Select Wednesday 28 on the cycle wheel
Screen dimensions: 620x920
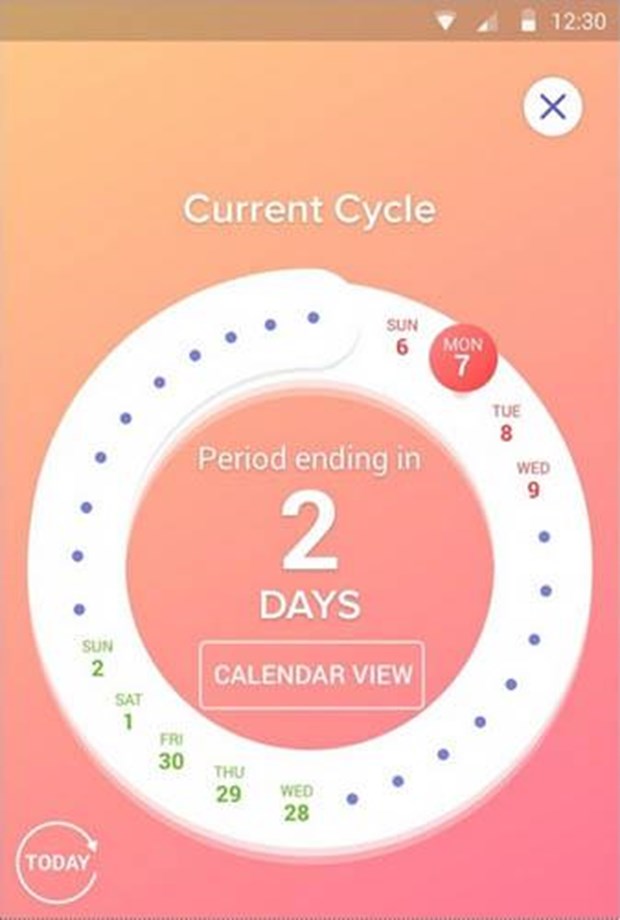point(296,803)
